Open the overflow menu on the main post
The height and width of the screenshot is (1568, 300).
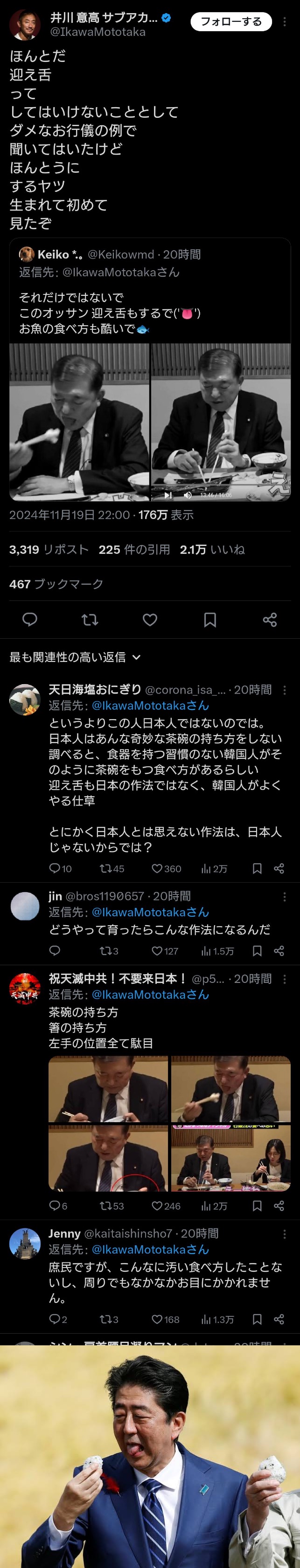point(284,22)
